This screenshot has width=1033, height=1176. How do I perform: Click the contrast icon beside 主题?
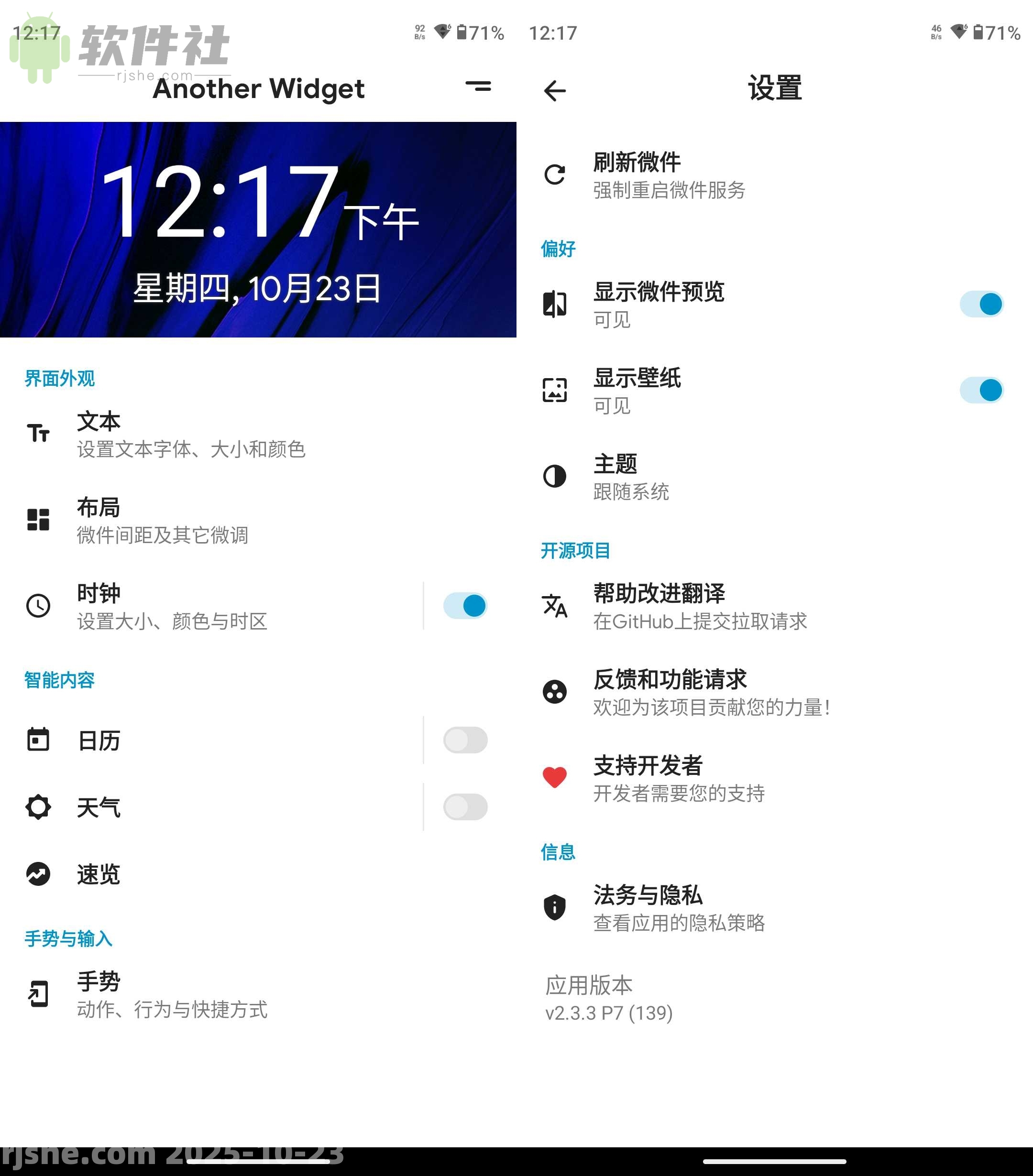tap(554, 476)
